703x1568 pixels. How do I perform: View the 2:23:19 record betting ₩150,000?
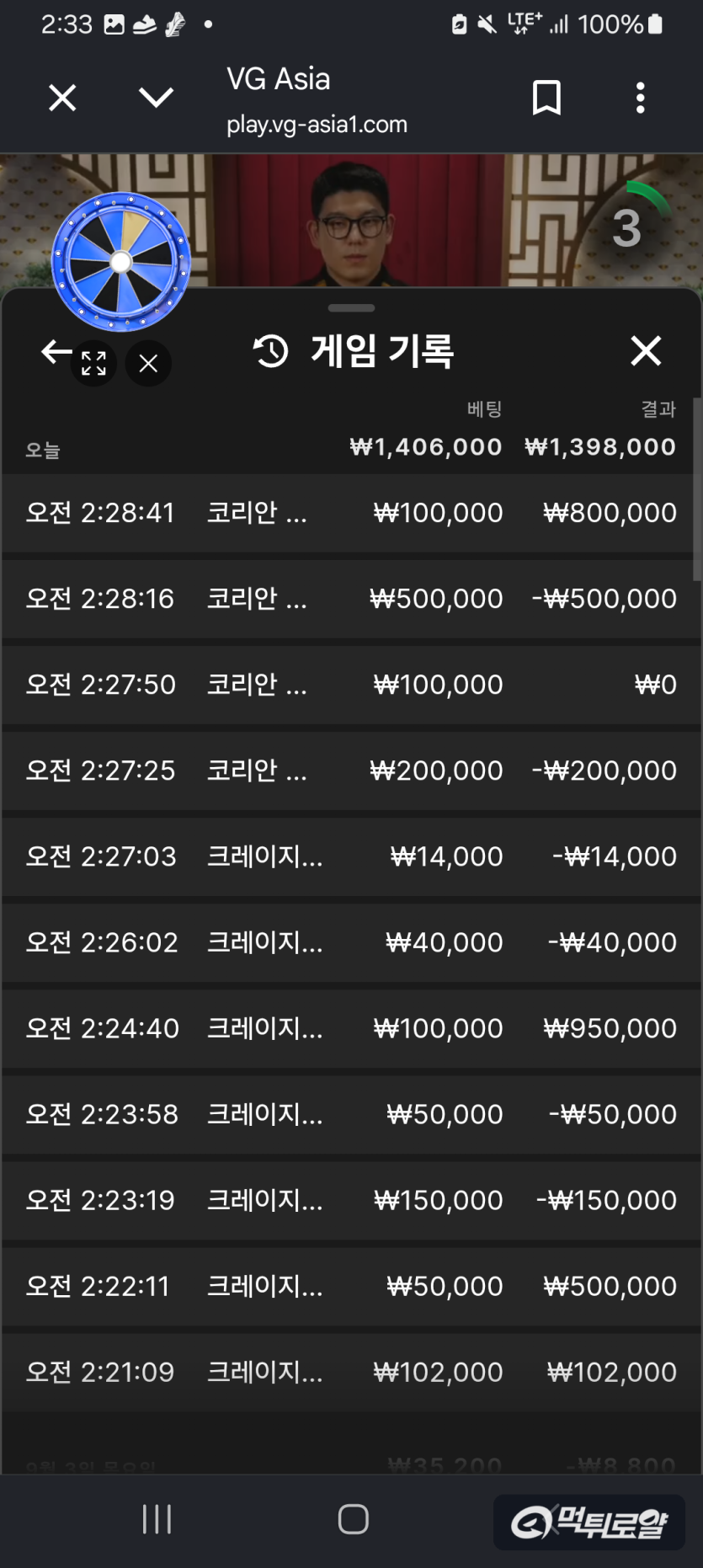tap(351, 1200)
